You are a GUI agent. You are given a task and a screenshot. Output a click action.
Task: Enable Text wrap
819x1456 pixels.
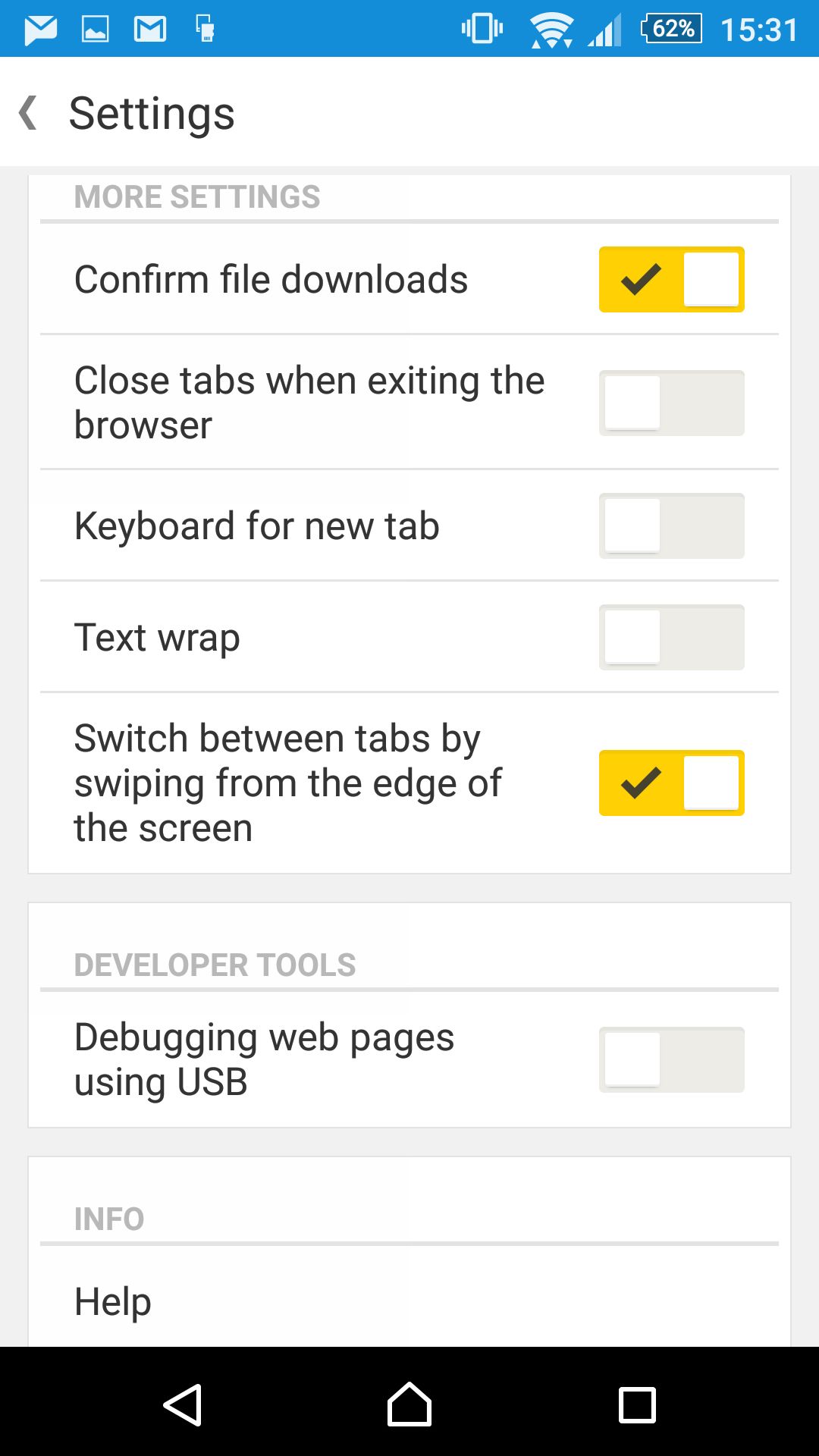click(671, 637)
